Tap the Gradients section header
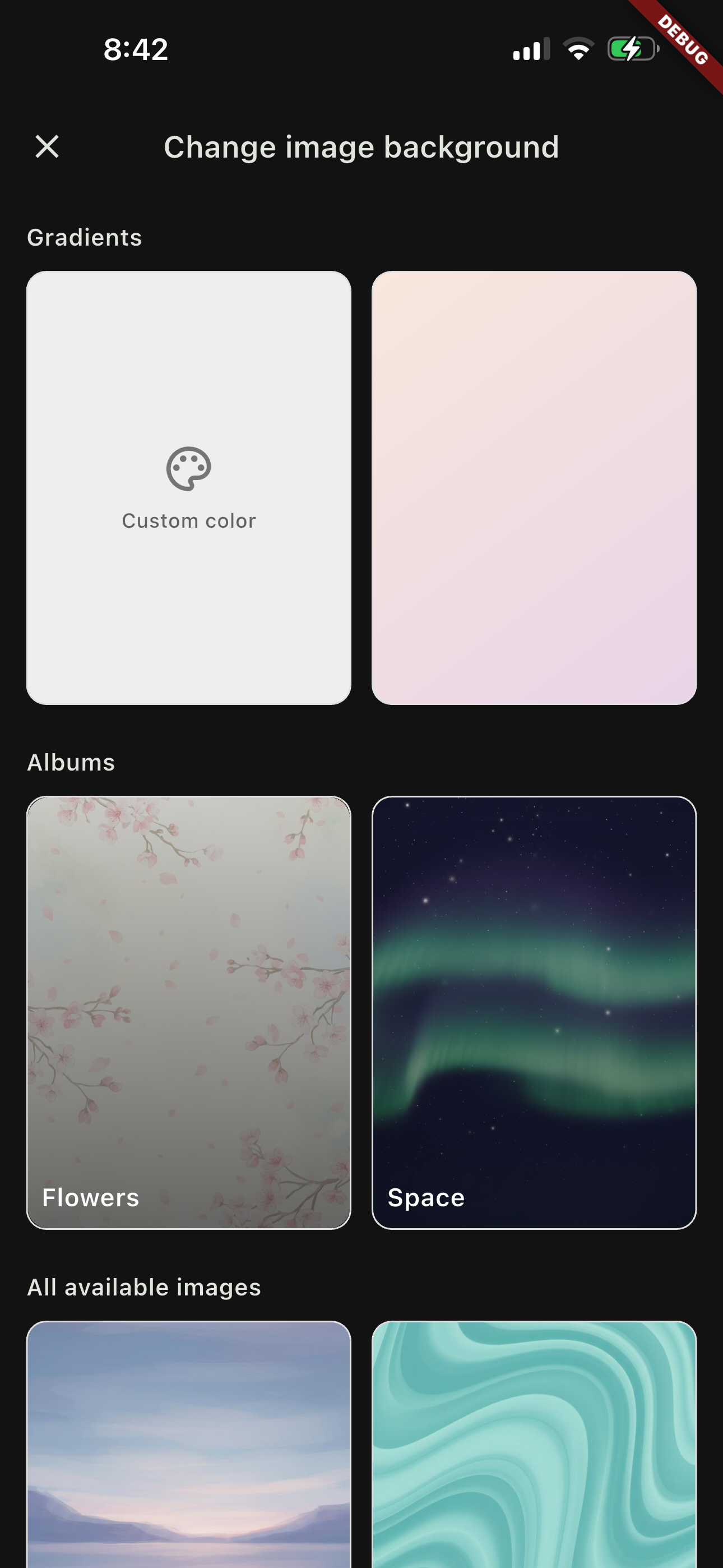 tap(85, 237)
